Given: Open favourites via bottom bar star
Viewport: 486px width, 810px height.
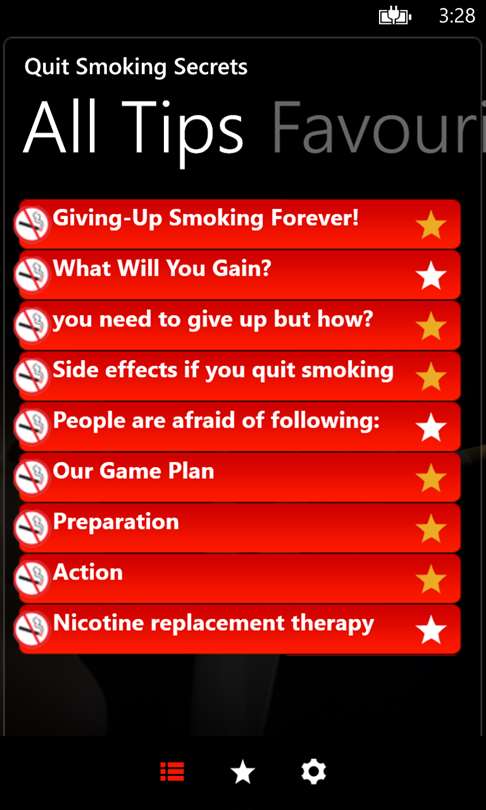Looking at the screenshot, I should point(243,772).
